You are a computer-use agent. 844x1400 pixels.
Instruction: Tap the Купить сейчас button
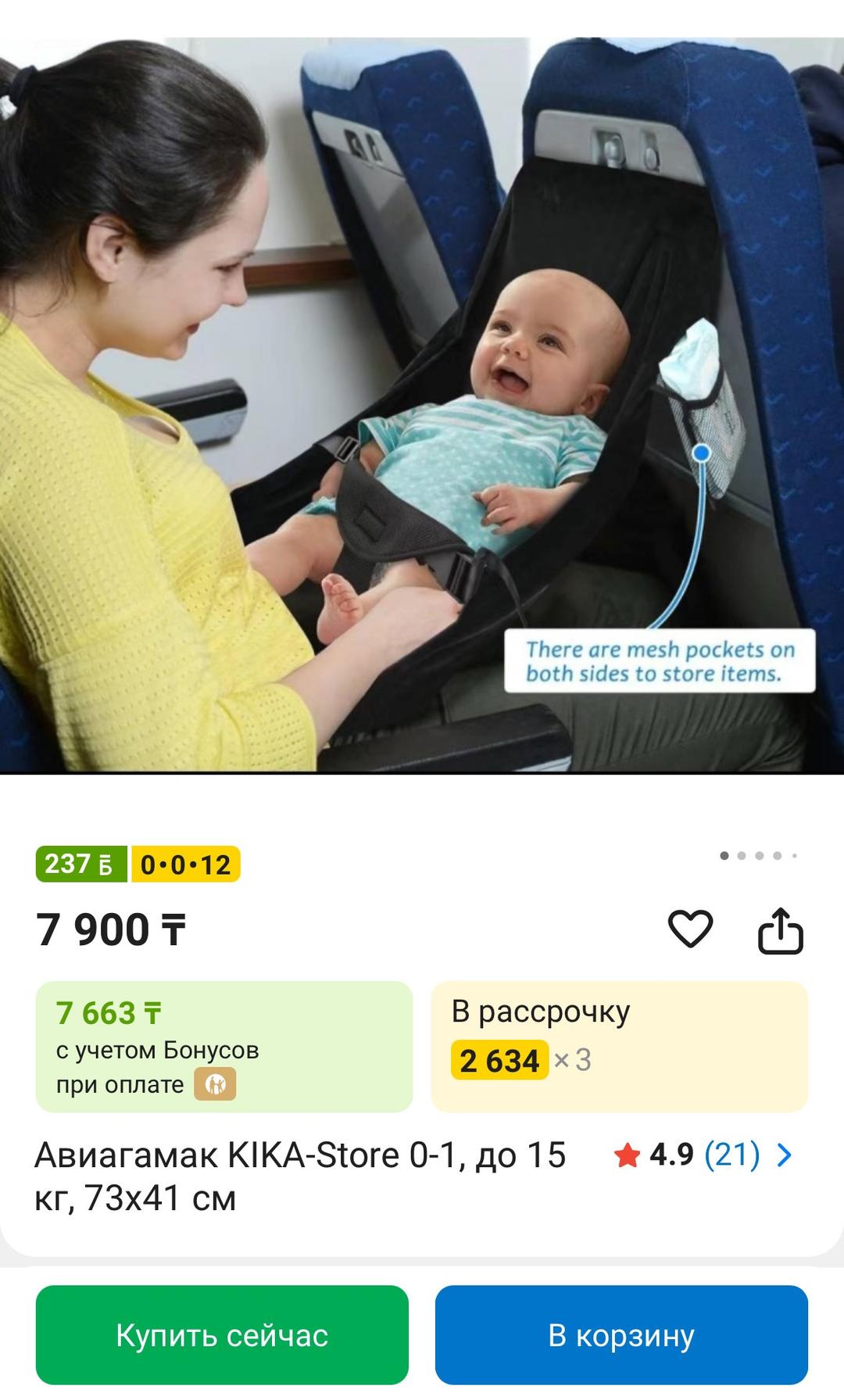click(222, 1335)
